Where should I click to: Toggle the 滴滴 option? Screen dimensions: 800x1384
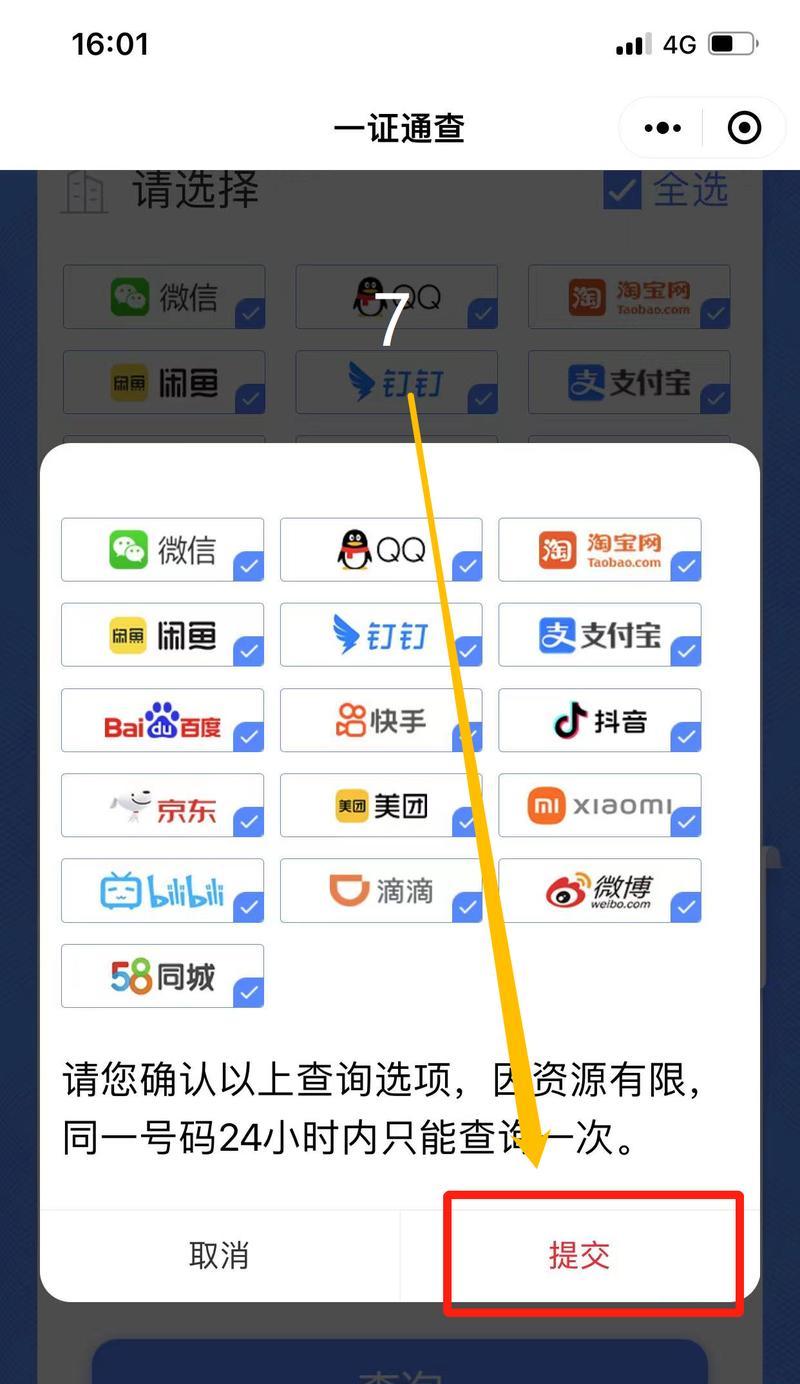pyautogui.click(x=381, y=890)
